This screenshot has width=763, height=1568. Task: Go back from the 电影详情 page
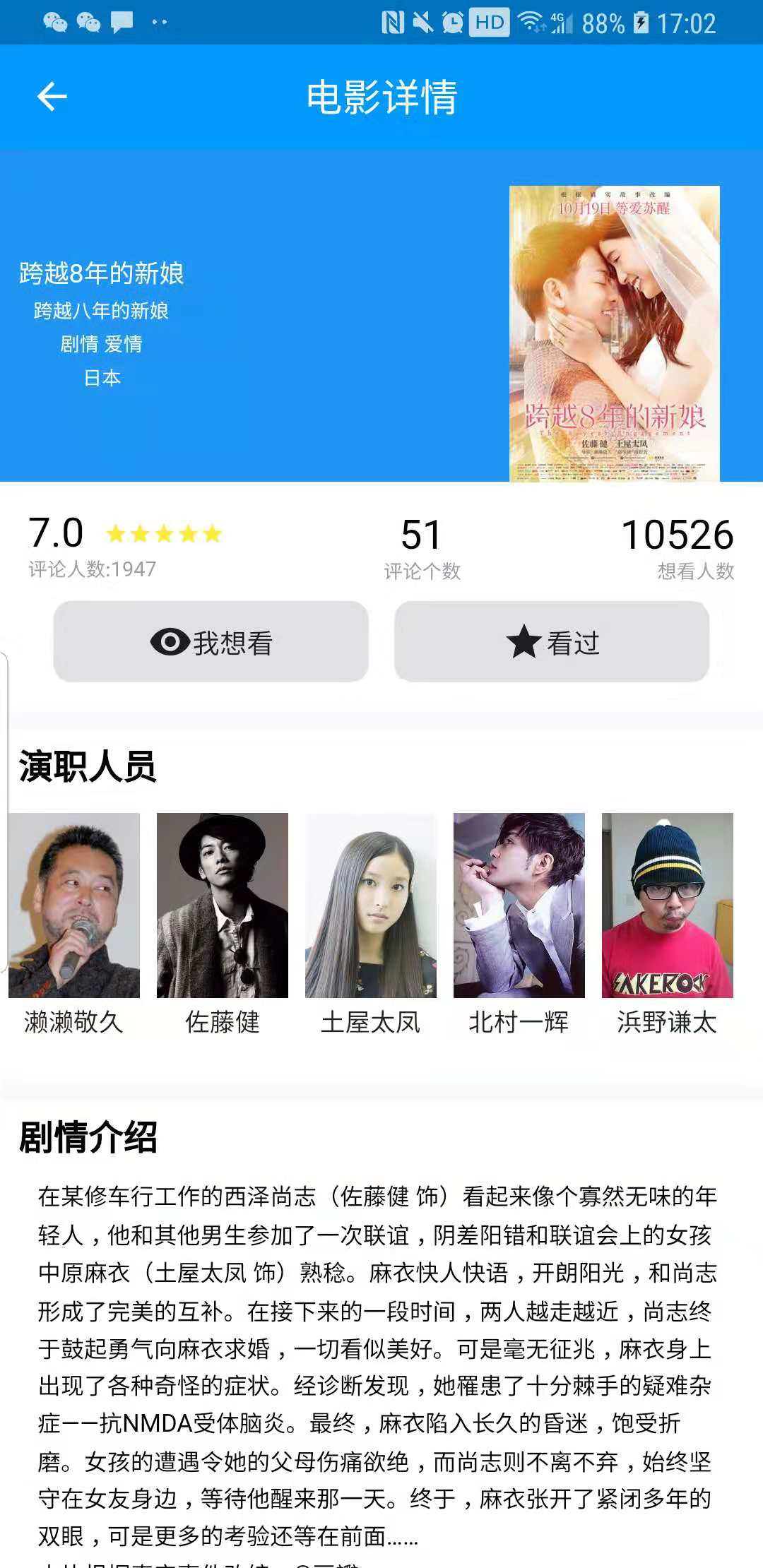(52, 97)
